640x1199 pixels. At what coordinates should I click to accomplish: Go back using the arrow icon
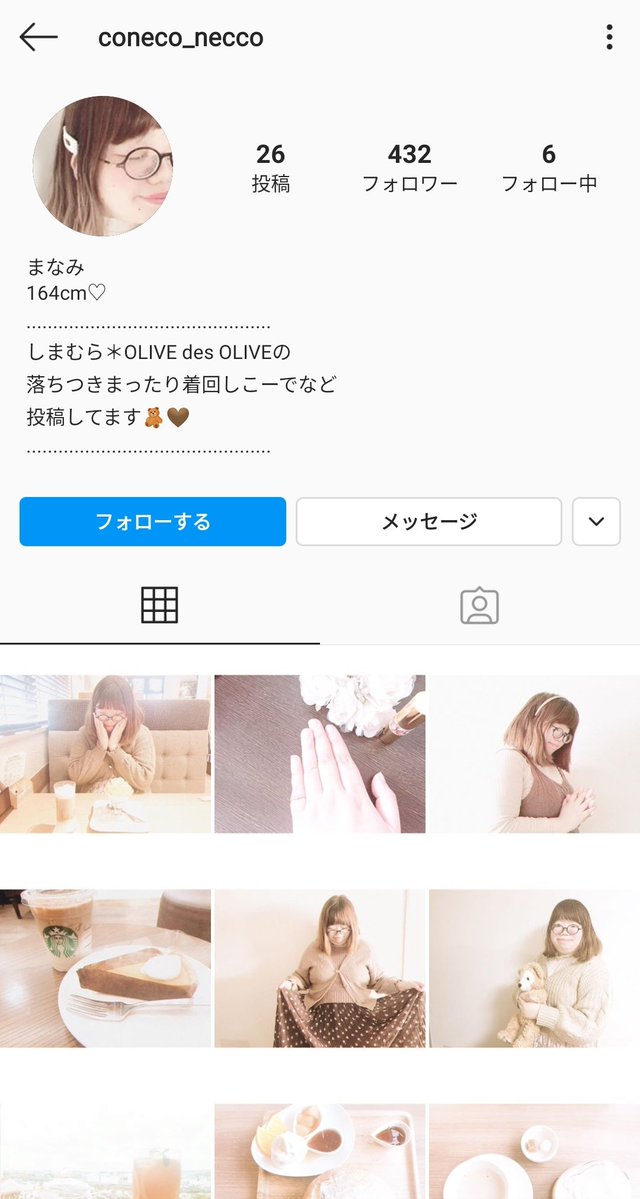pos(38,37)
